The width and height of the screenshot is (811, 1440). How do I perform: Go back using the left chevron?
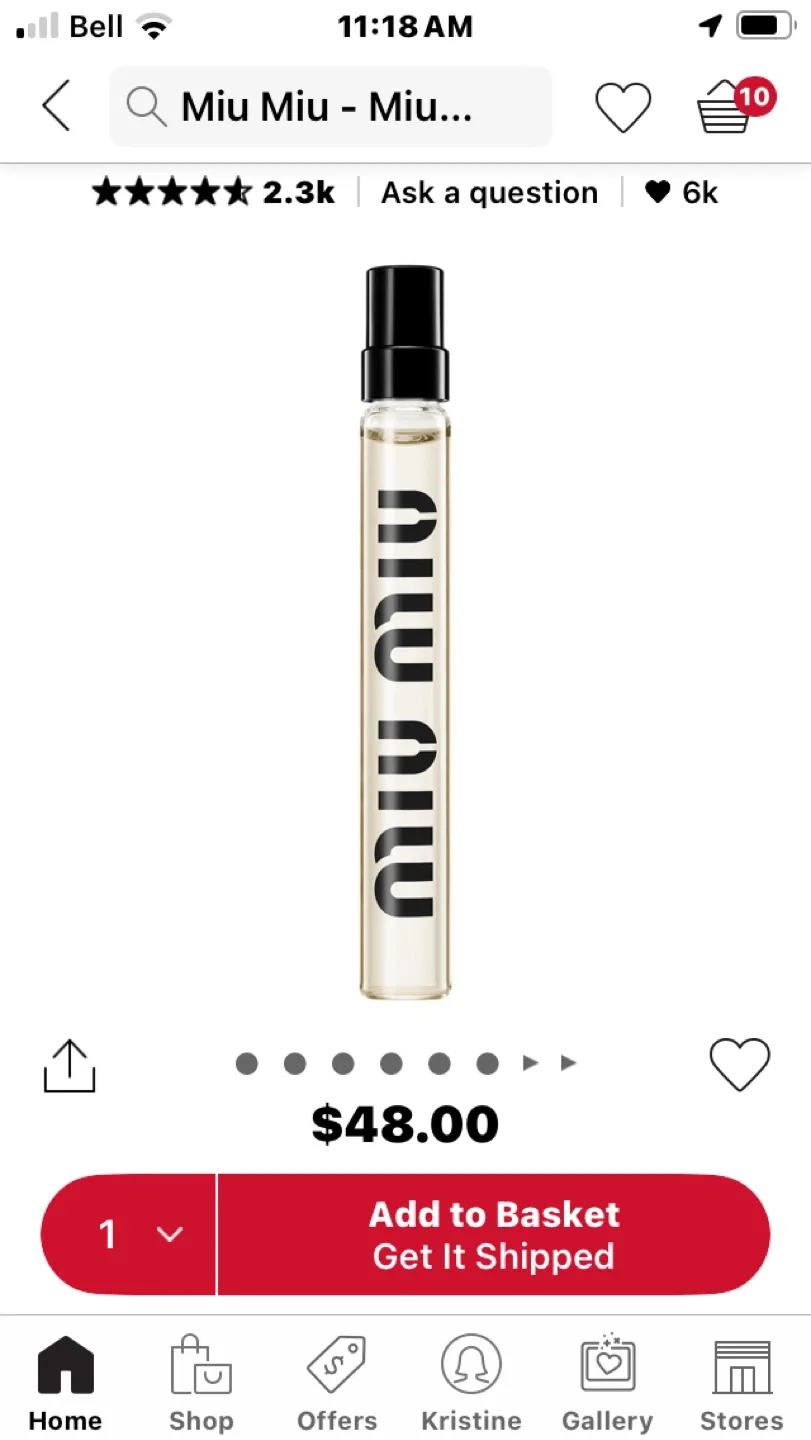(56, 105)
